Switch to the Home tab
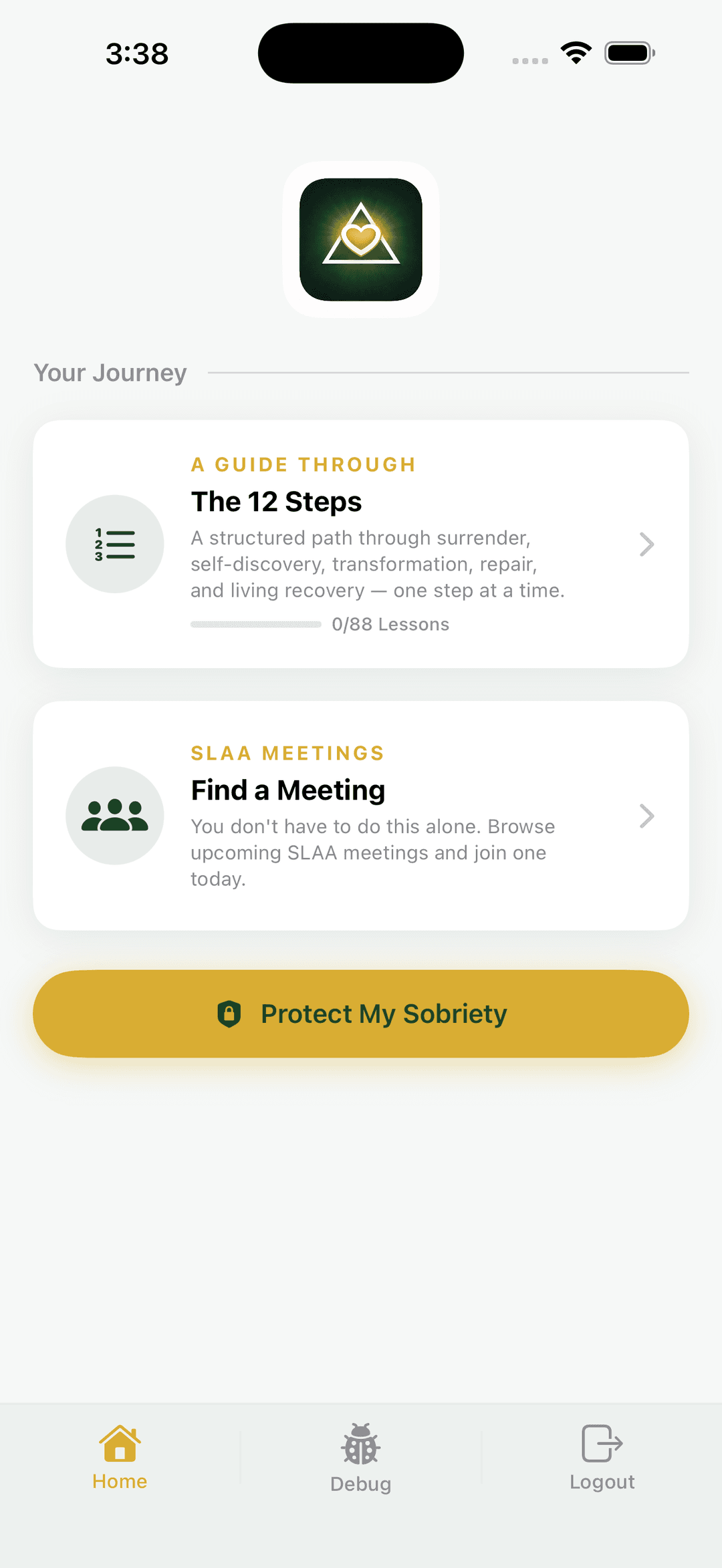722x1568 pixels. [120, 1458]
